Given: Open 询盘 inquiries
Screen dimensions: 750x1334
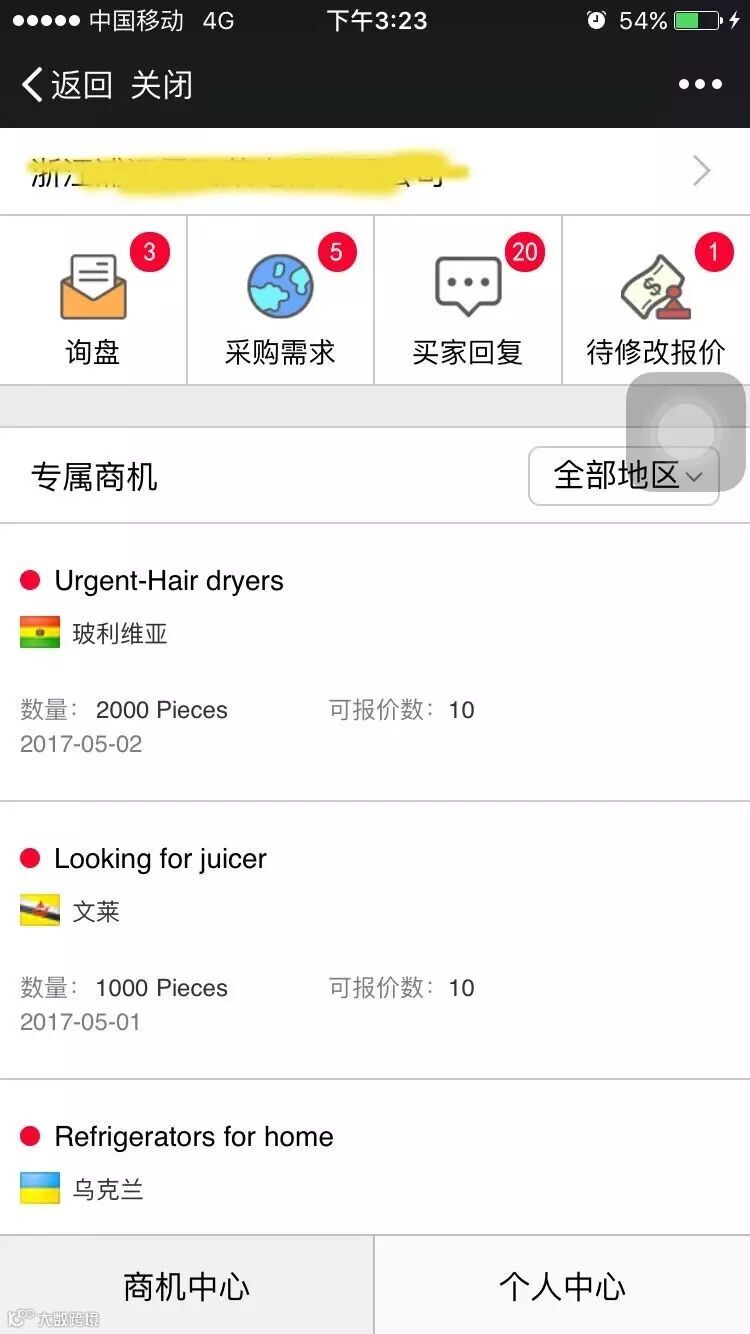Looking at the screenshot, I should point(93,301).
